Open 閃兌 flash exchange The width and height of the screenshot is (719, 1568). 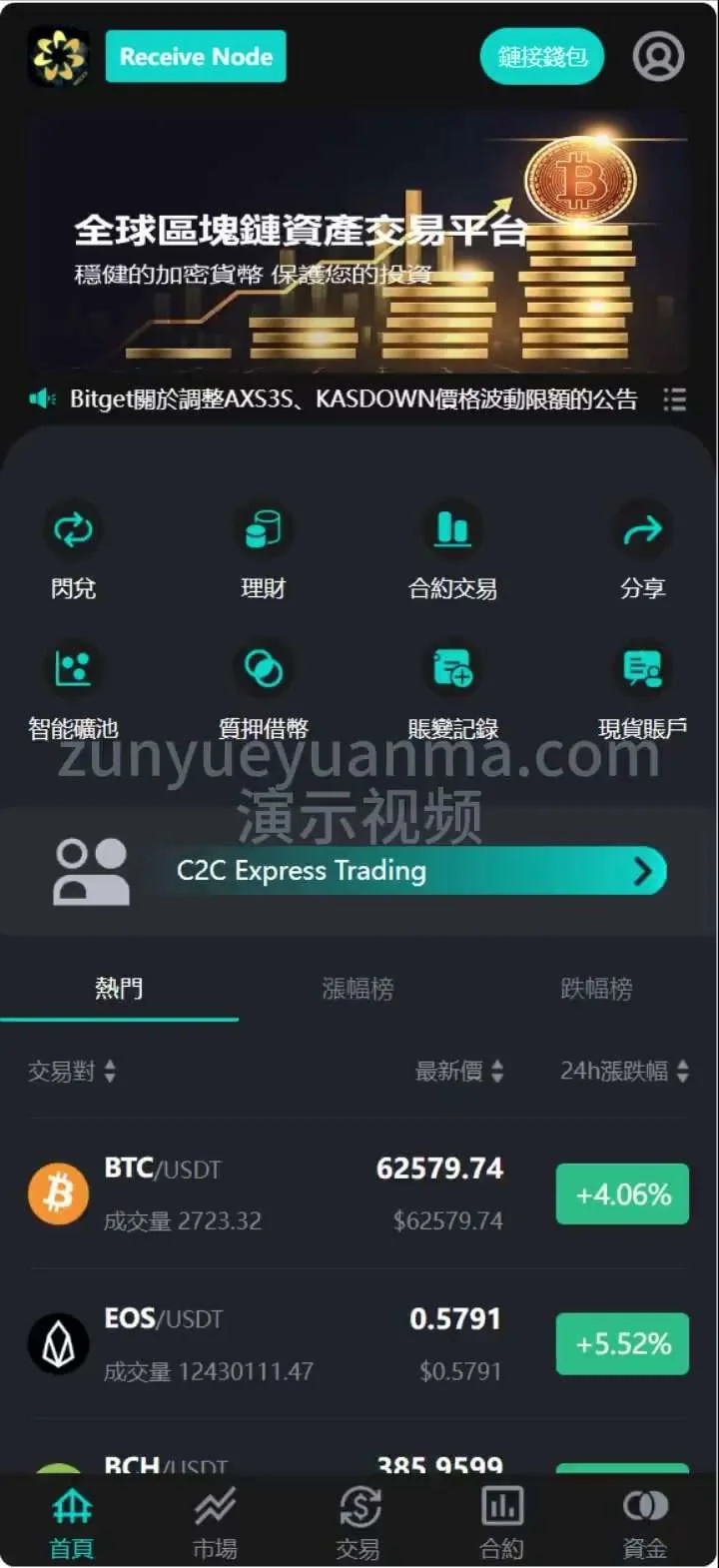pos(73,549)
